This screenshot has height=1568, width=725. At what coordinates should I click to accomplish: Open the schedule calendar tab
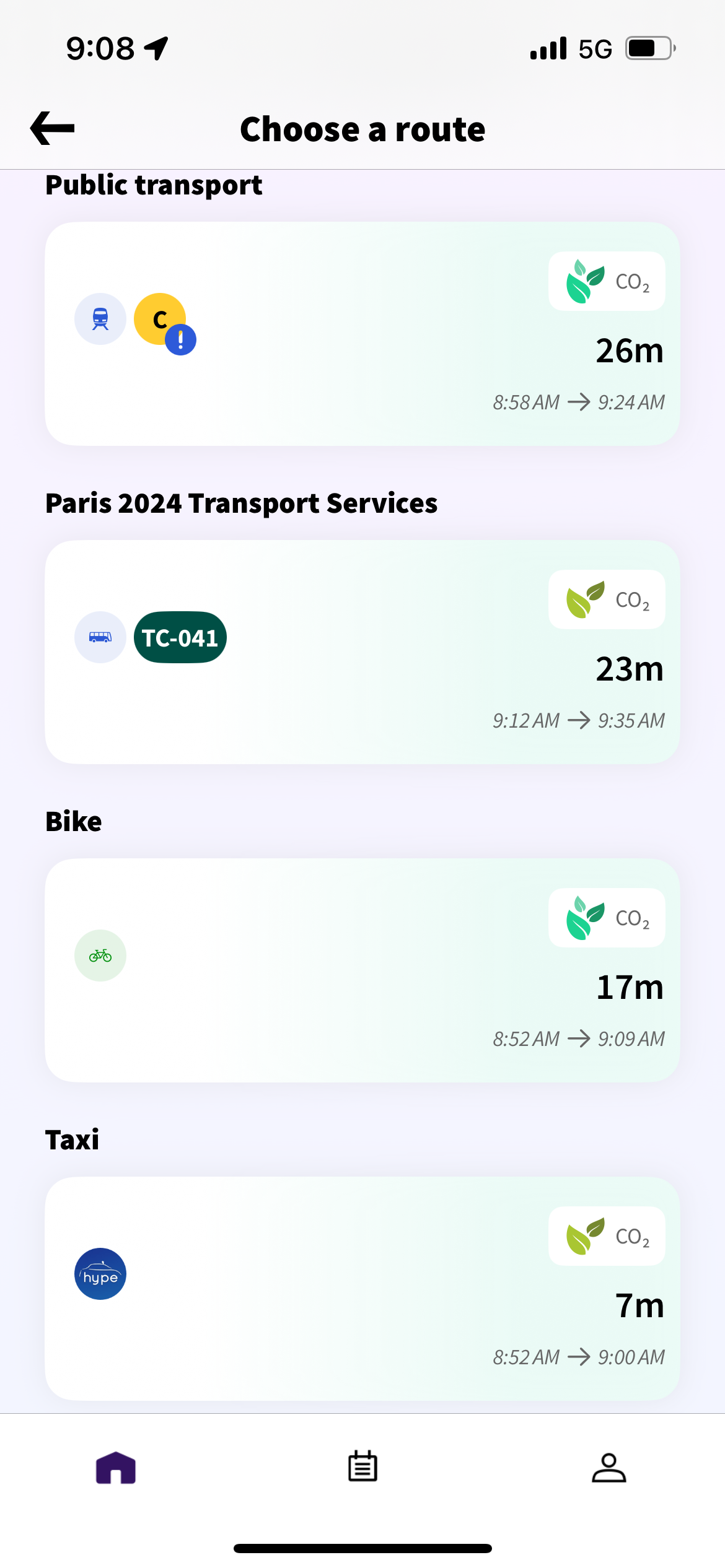[362, 1466]
